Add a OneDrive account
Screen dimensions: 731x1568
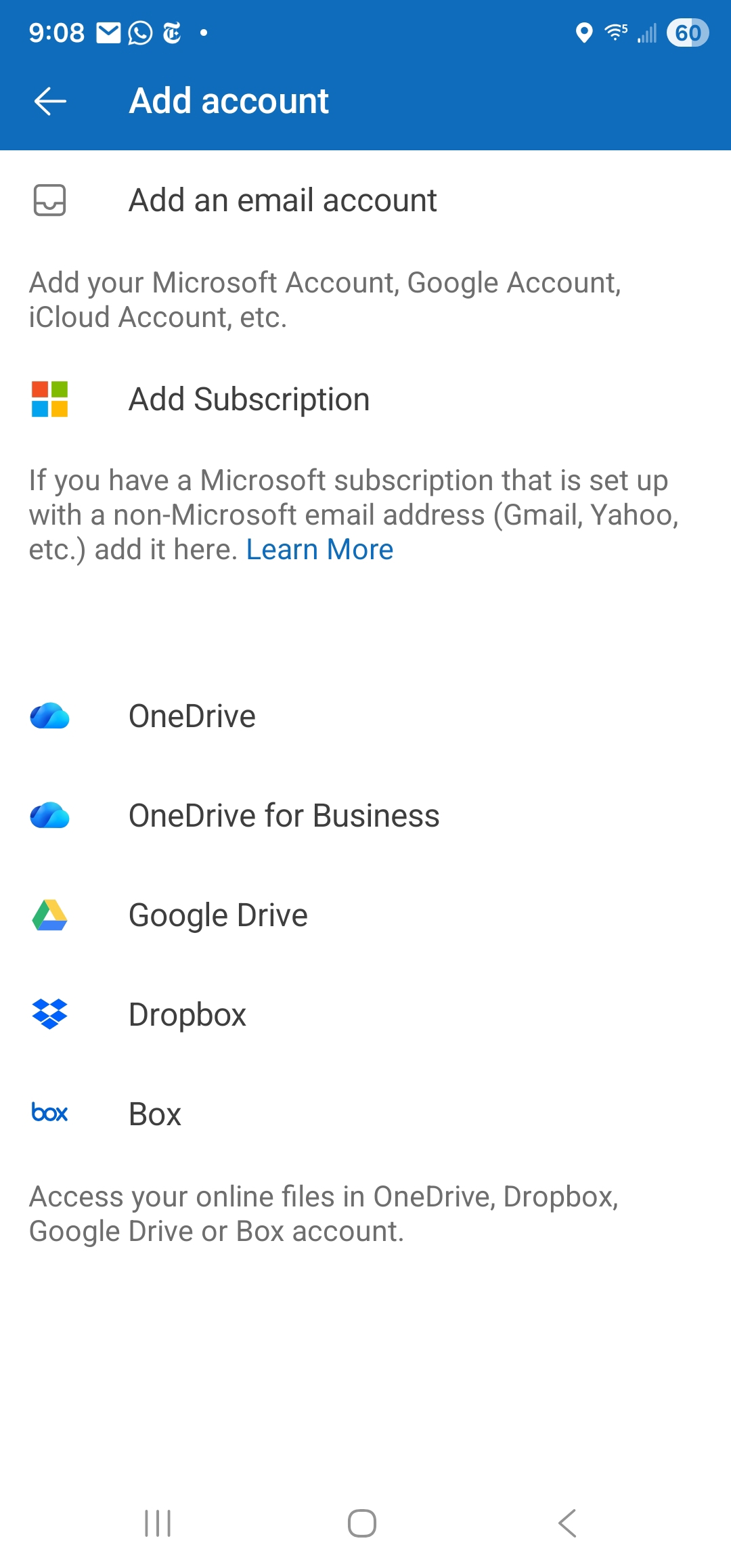click(192, 716)
